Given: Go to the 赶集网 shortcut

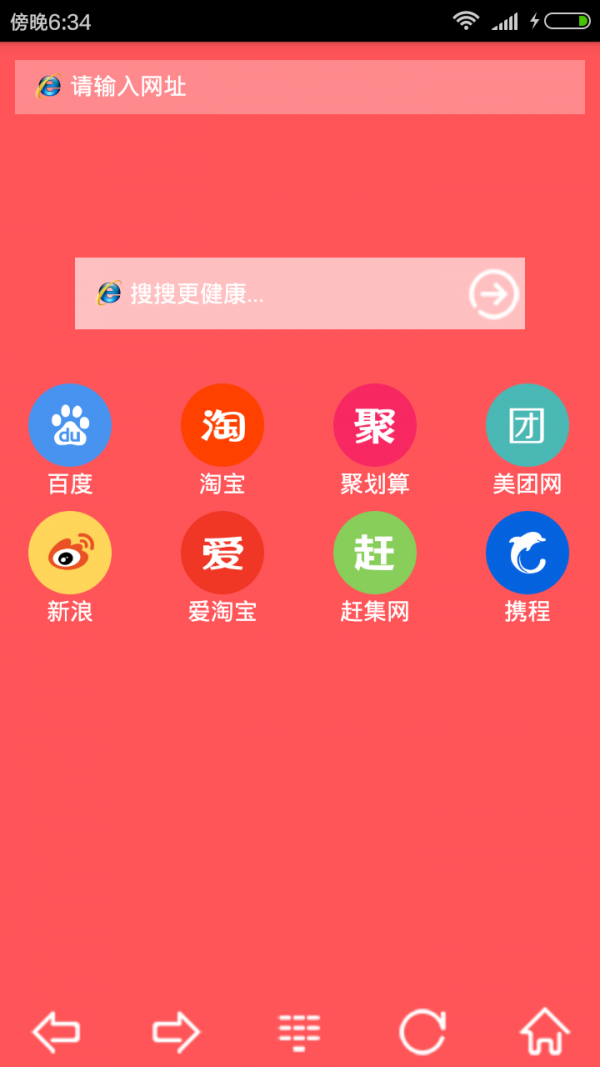Looking at the screenshot, I should (375, 552).
